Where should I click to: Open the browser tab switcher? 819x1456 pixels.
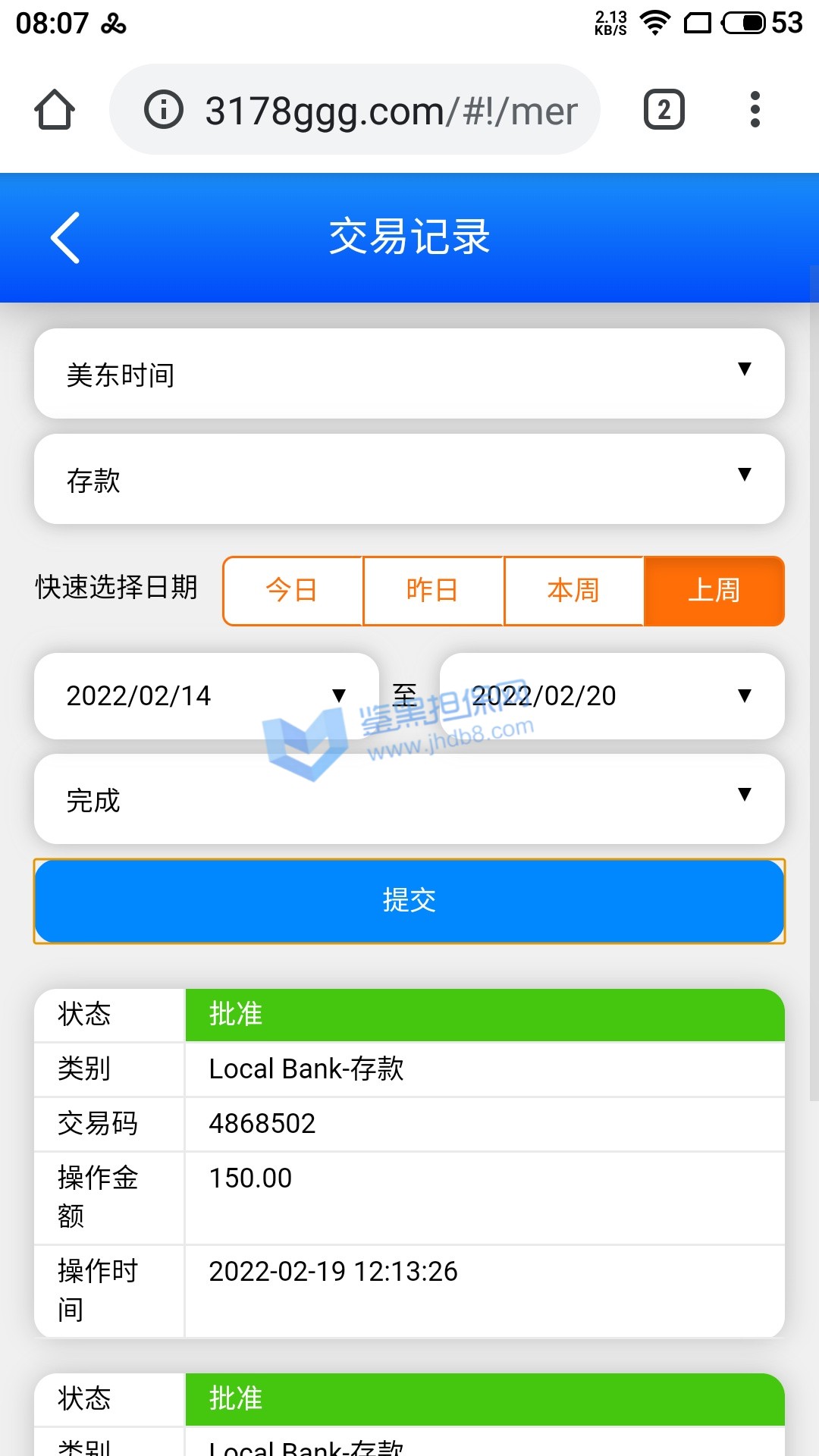point(664,110)
